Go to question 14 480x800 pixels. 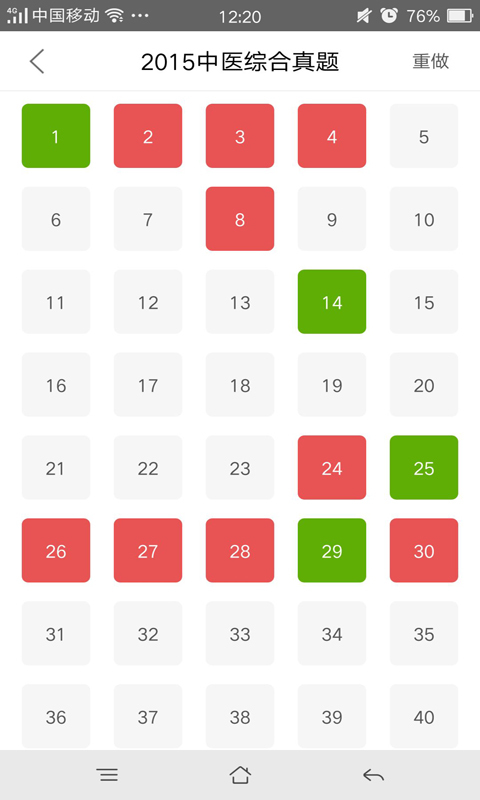pyautogui.click(x=332, y=302)
